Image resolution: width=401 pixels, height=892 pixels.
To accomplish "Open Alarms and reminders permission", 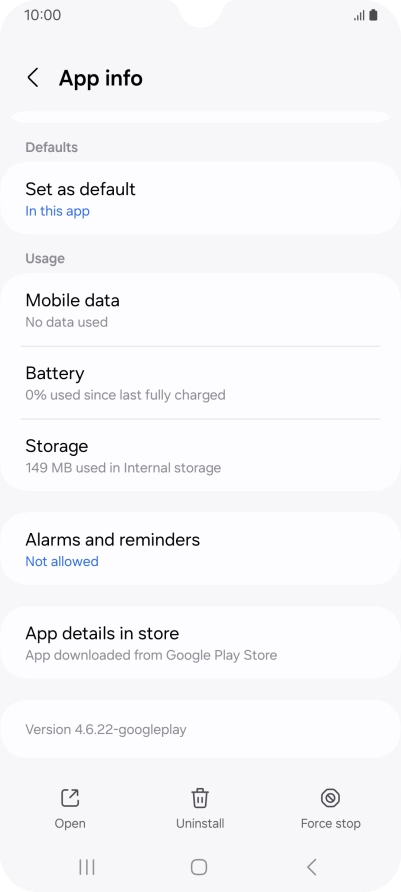I will [200, 549].
